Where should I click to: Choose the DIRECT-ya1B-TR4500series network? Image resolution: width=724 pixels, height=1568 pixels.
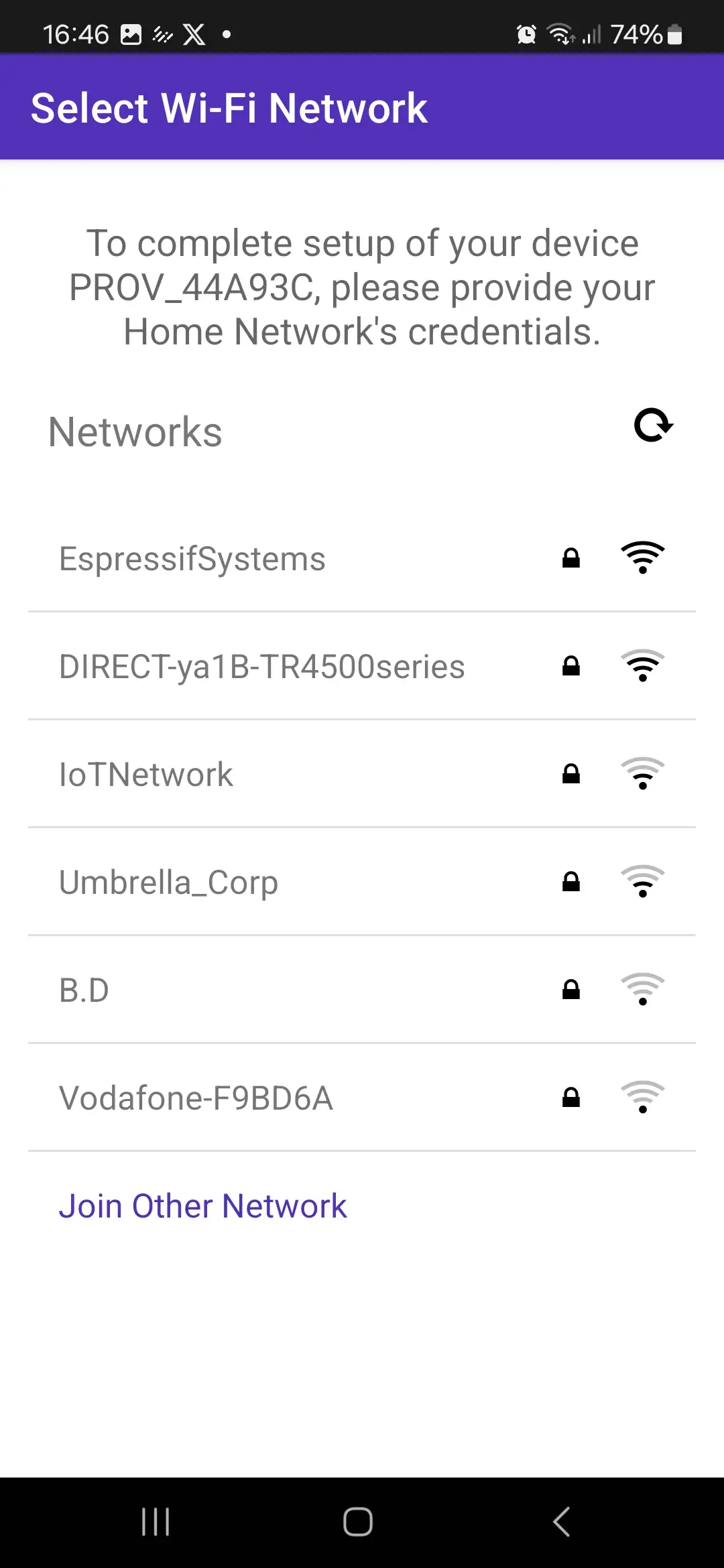[x=262, y=667]
